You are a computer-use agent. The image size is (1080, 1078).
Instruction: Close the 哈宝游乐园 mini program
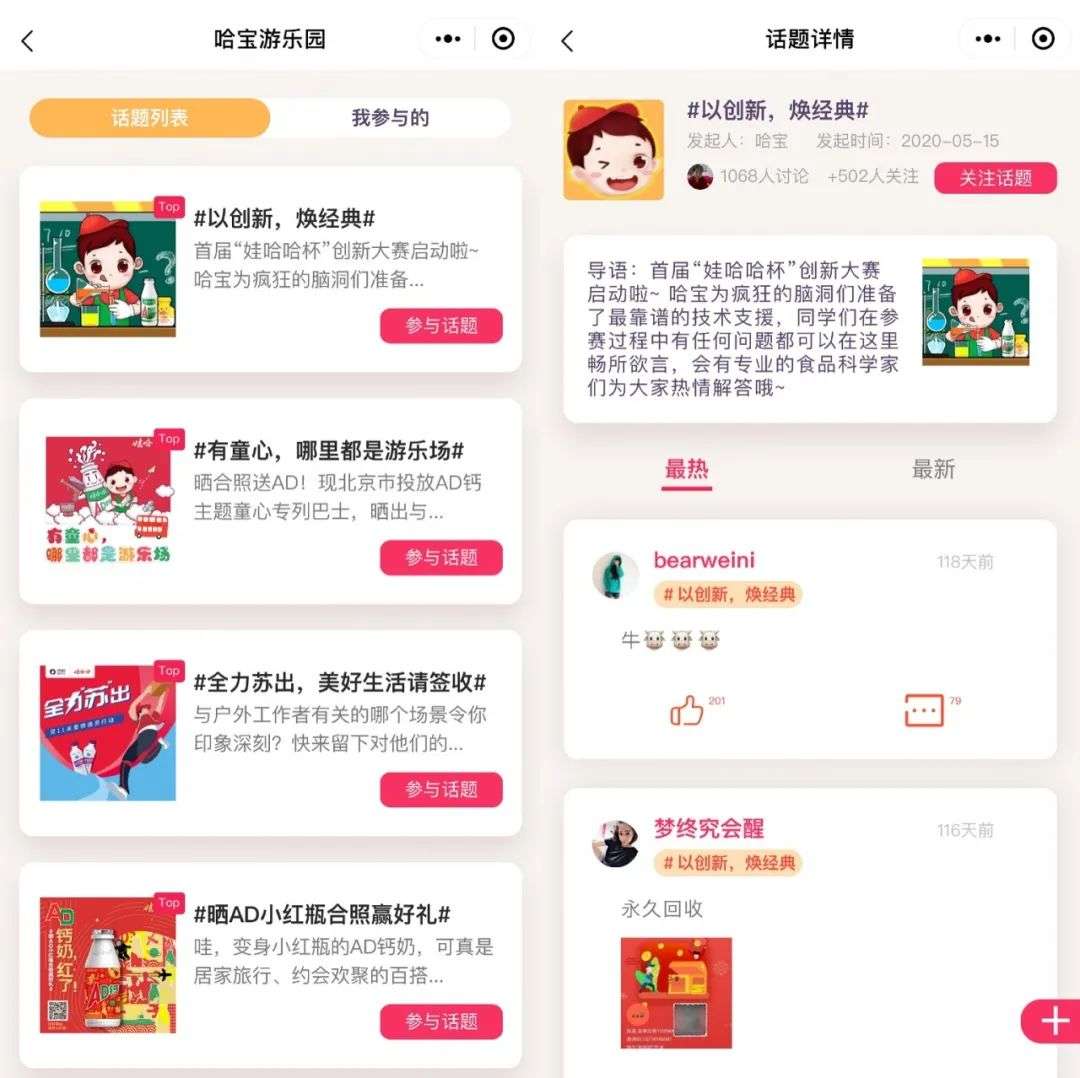click(x=503, y=39)
